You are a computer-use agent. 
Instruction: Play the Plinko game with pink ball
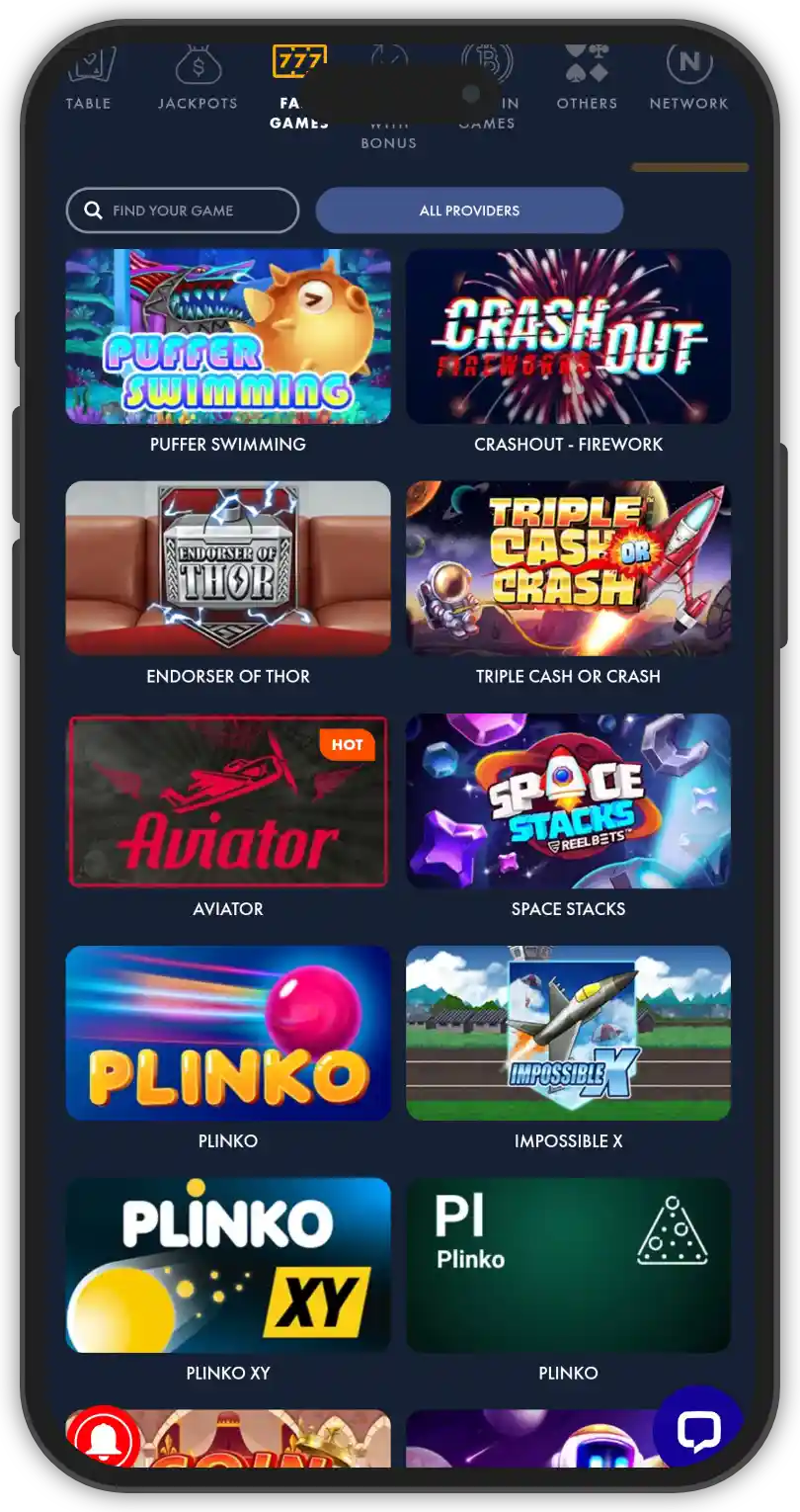(x=228, y=1034)
